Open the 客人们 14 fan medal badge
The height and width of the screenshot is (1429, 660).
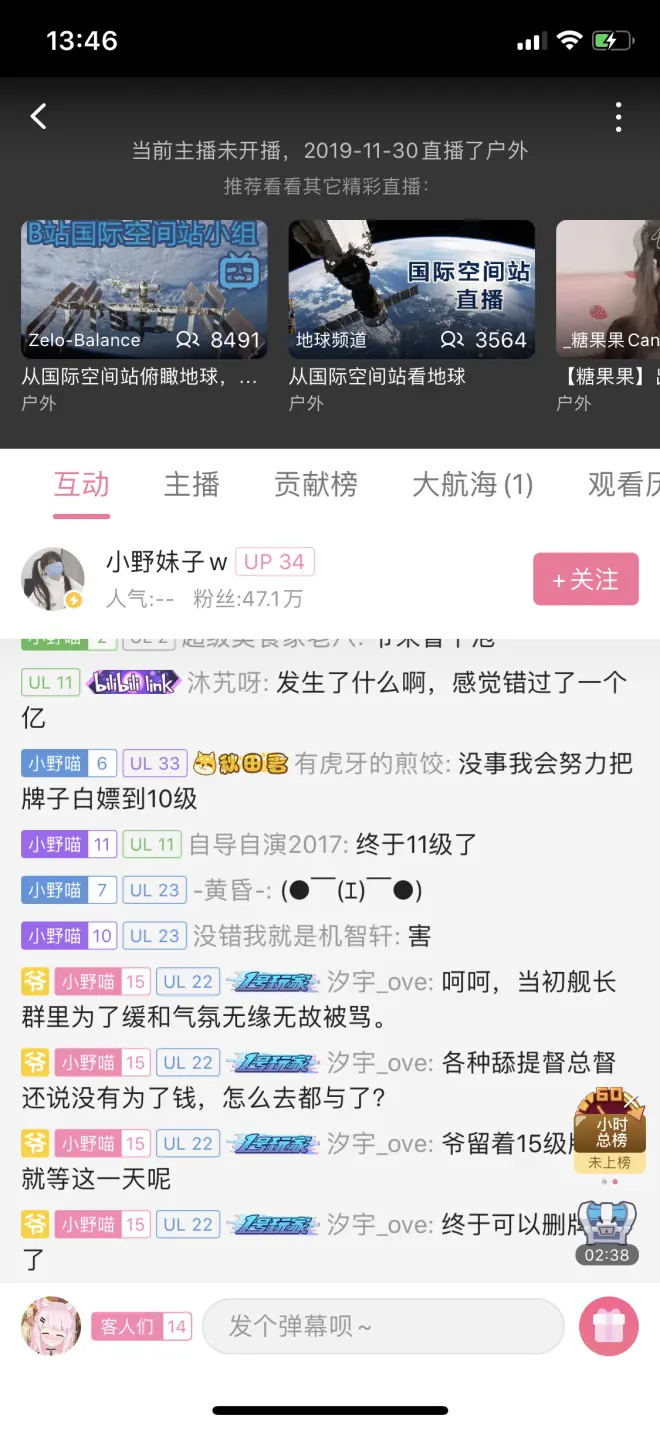140,1326
